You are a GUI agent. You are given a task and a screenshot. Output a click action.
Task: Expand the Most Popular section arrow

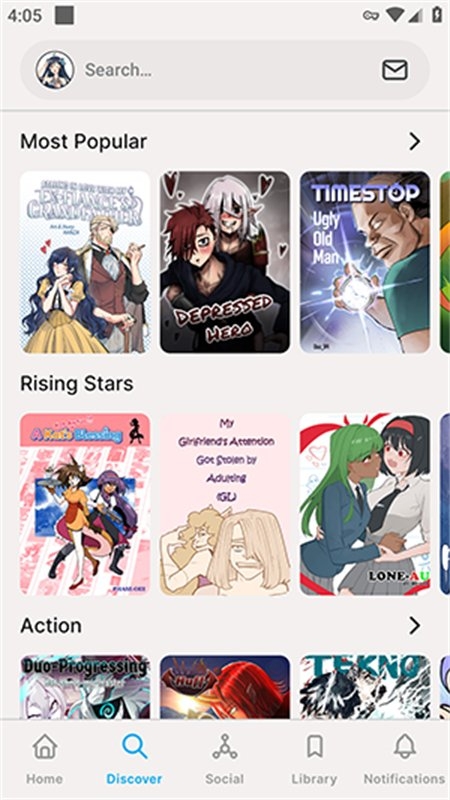(415, 141)
